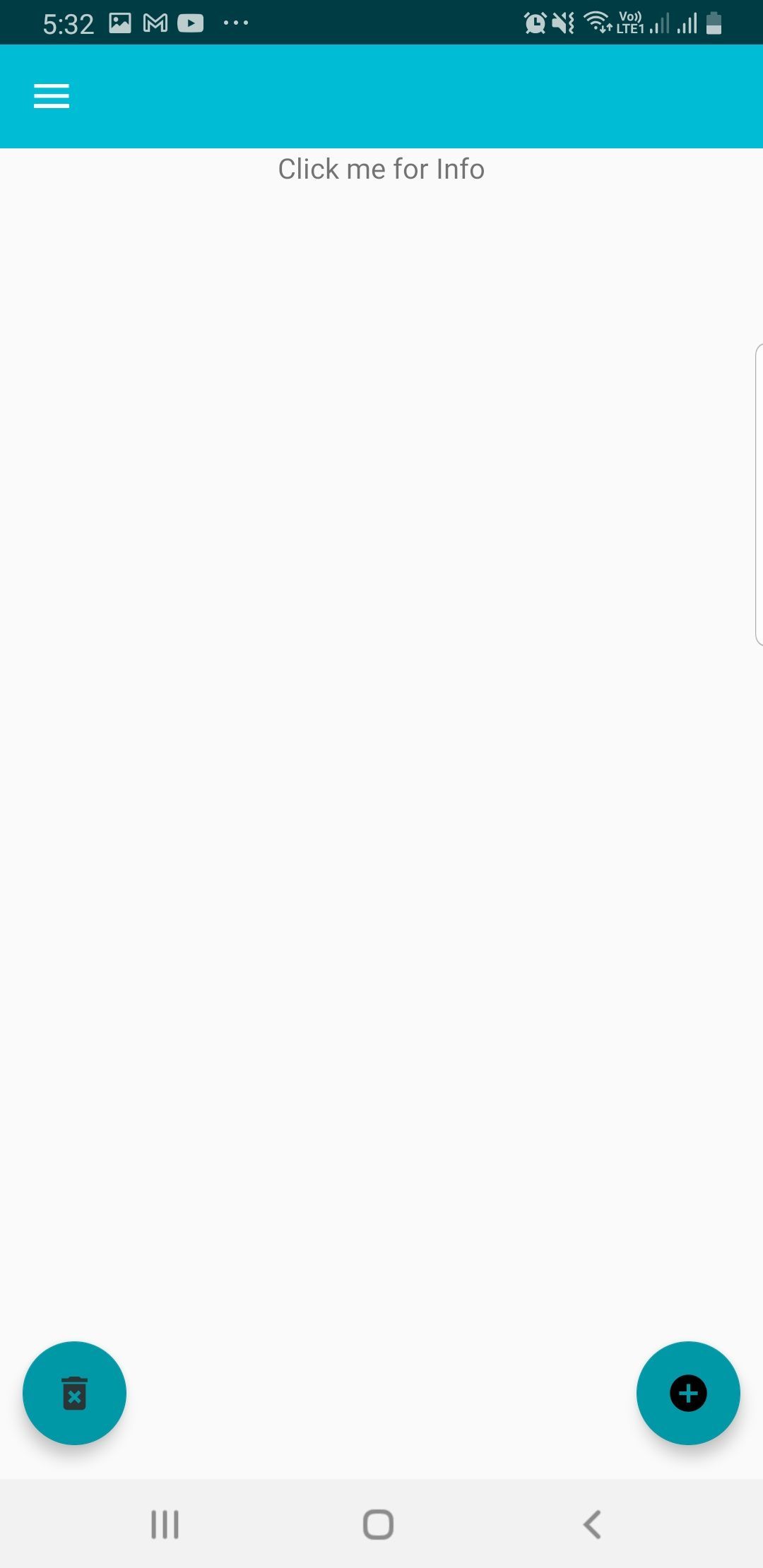Go back using the system back button
This screenshot has height=1568, width=763.
592,1524
